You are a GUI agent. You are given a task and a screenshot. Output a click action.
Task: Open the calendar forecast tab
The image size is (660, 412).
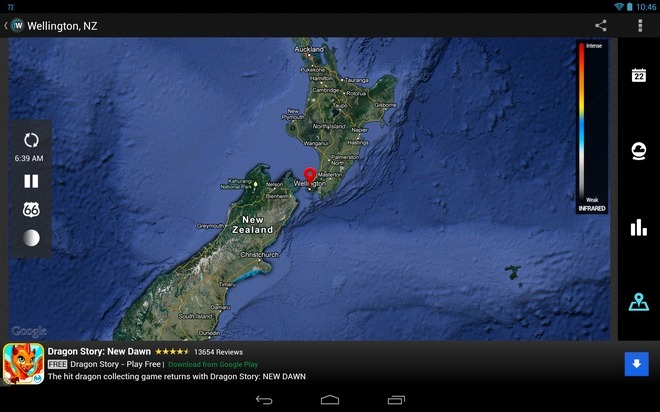tap(639, 75)
